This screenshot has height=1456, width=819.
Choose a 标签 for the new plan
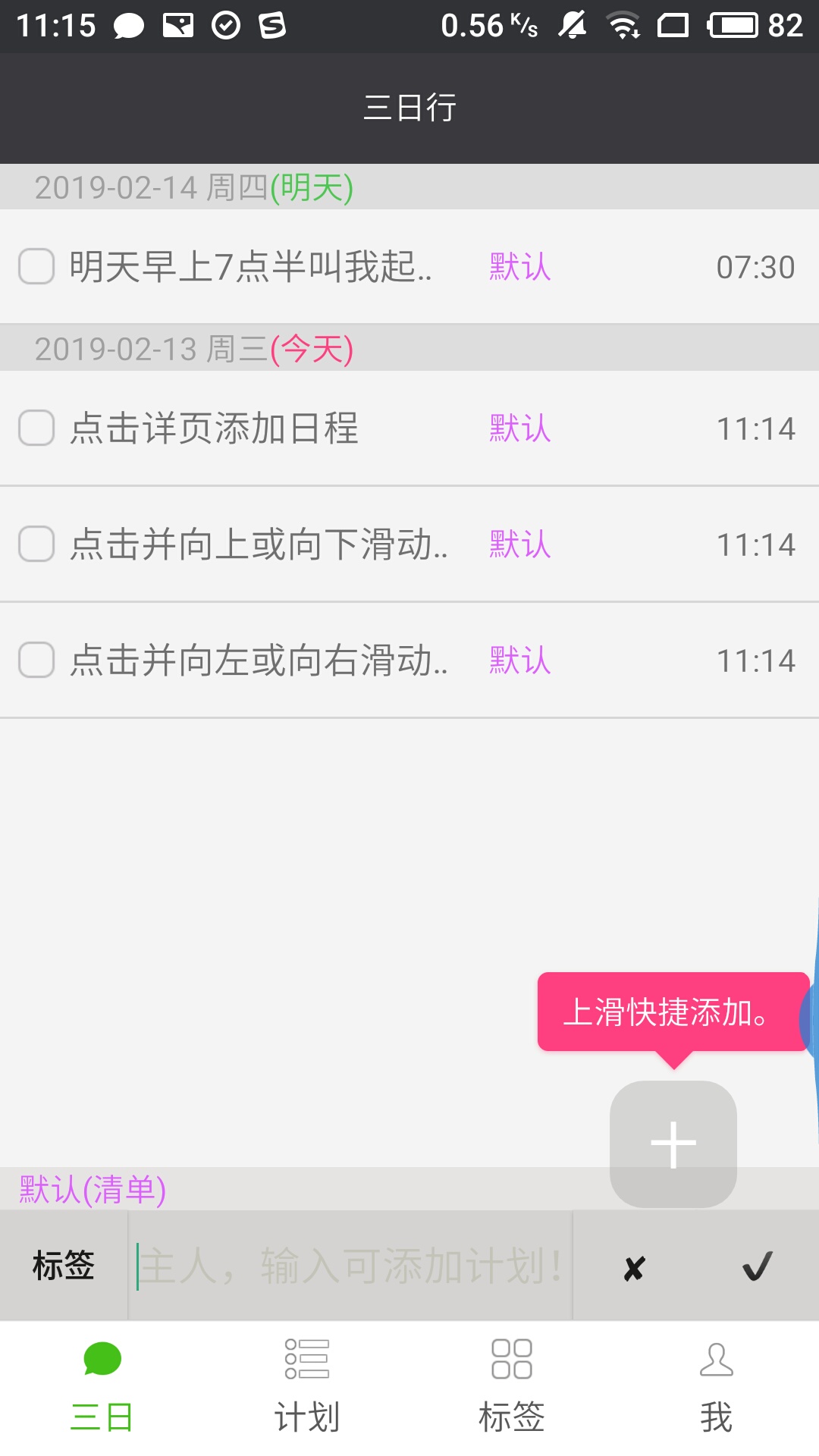point(64,1266)
